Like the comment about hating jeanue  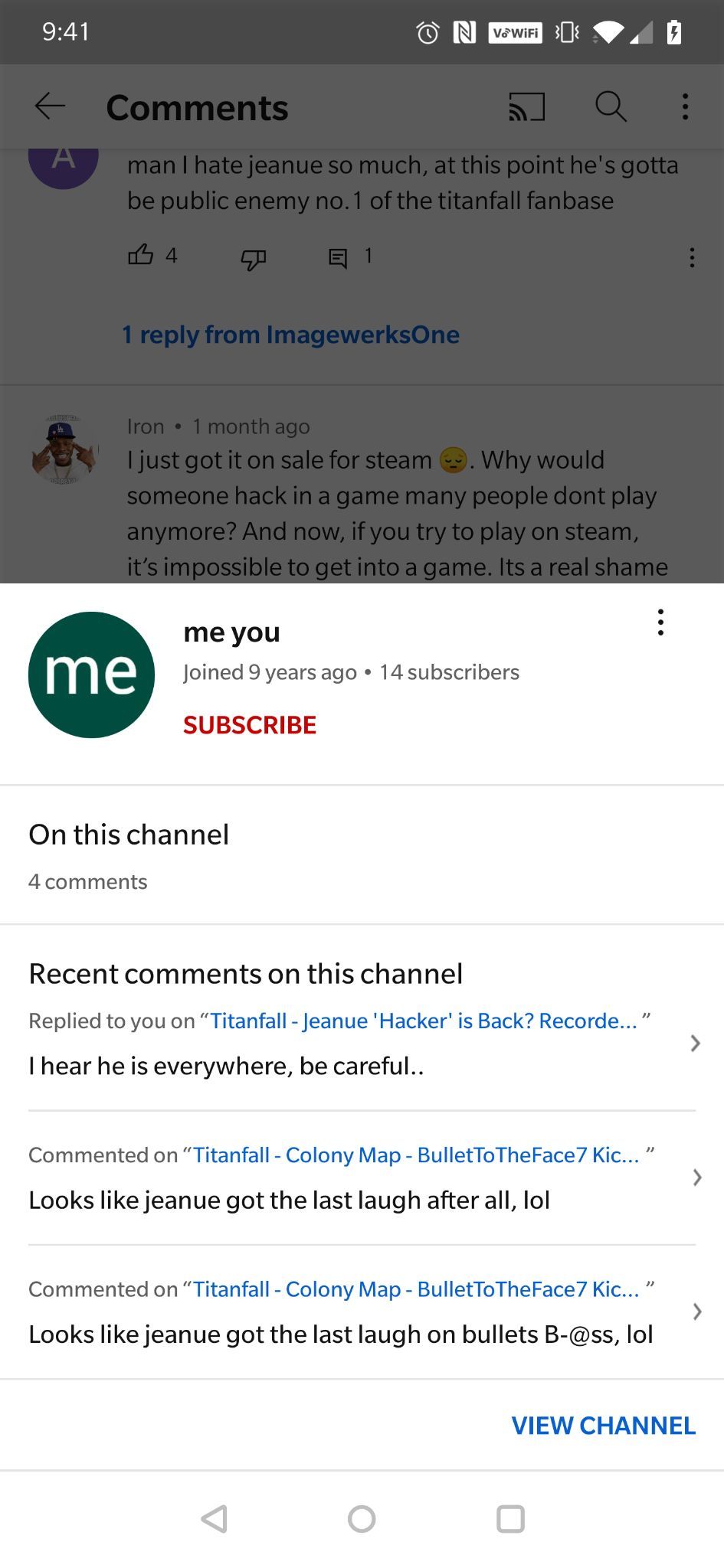click(141, 255)
